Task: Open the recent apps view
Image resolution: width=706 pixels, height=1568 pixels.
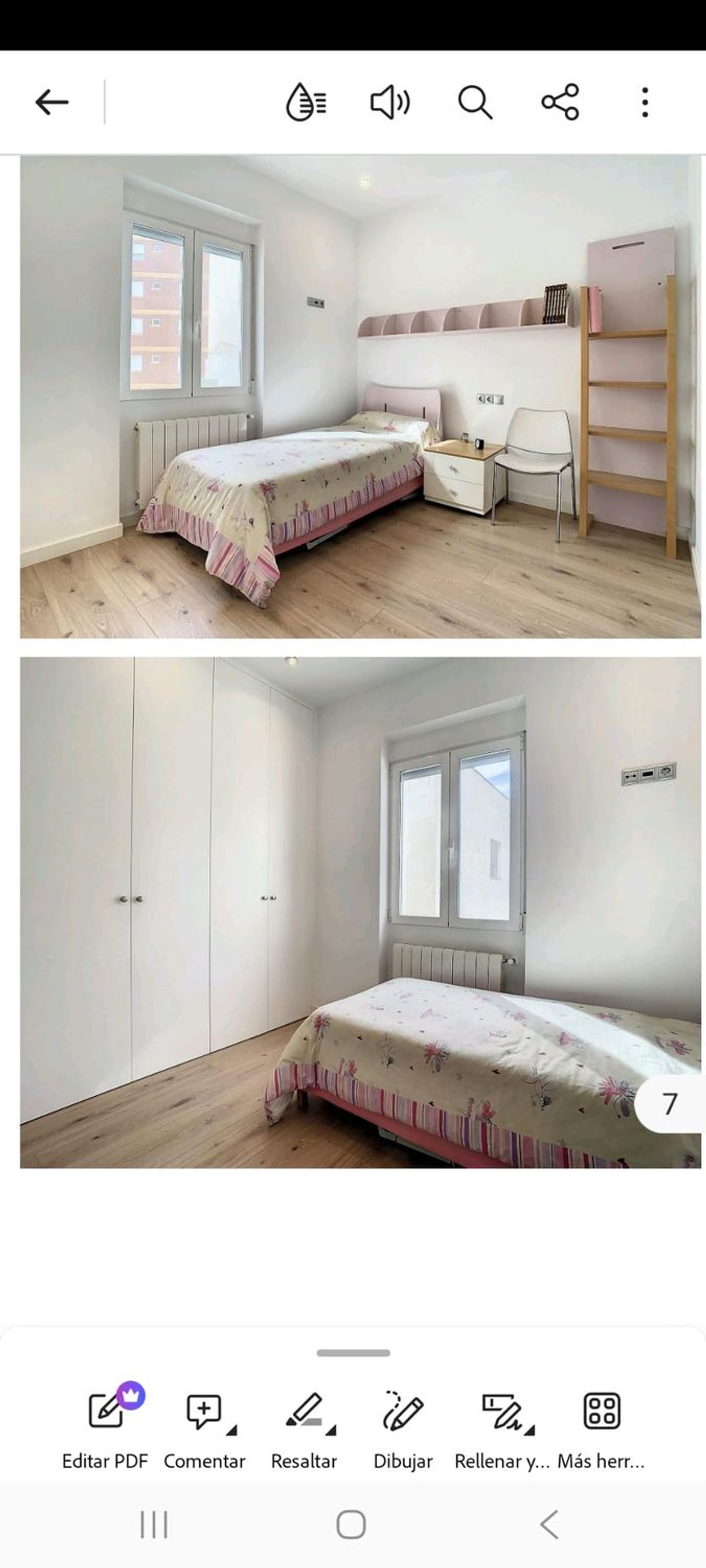Action: click(x=153, y=1525)
